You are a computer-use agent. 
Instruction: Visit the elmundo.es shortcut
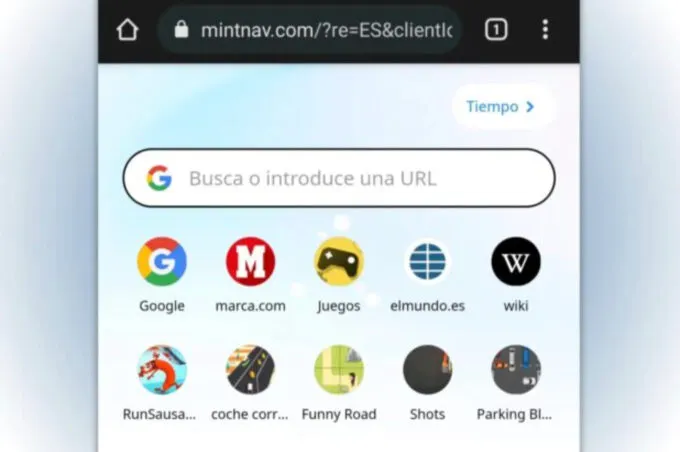point(427,263)
